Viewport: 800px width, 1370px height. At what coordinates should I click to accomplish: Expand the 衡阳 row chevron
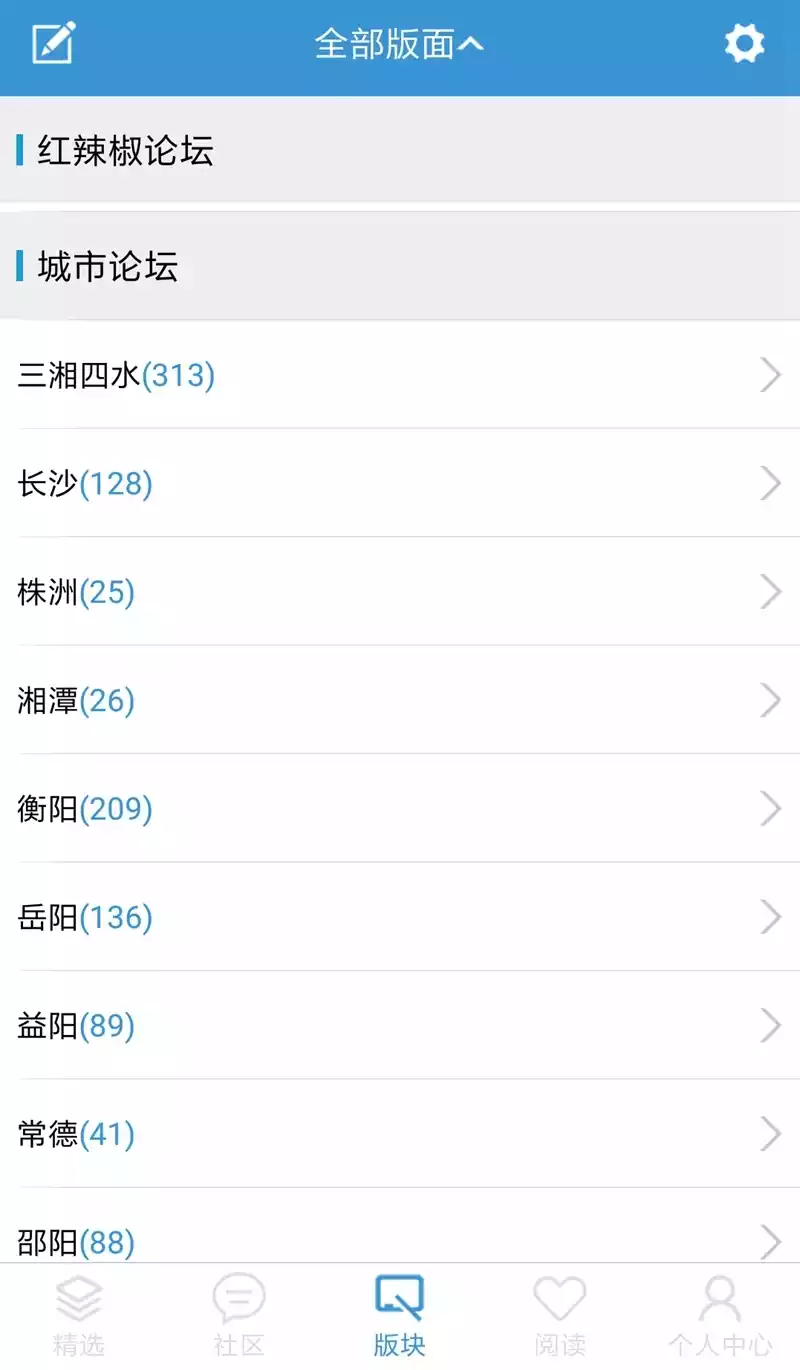(x=771, y=809)
